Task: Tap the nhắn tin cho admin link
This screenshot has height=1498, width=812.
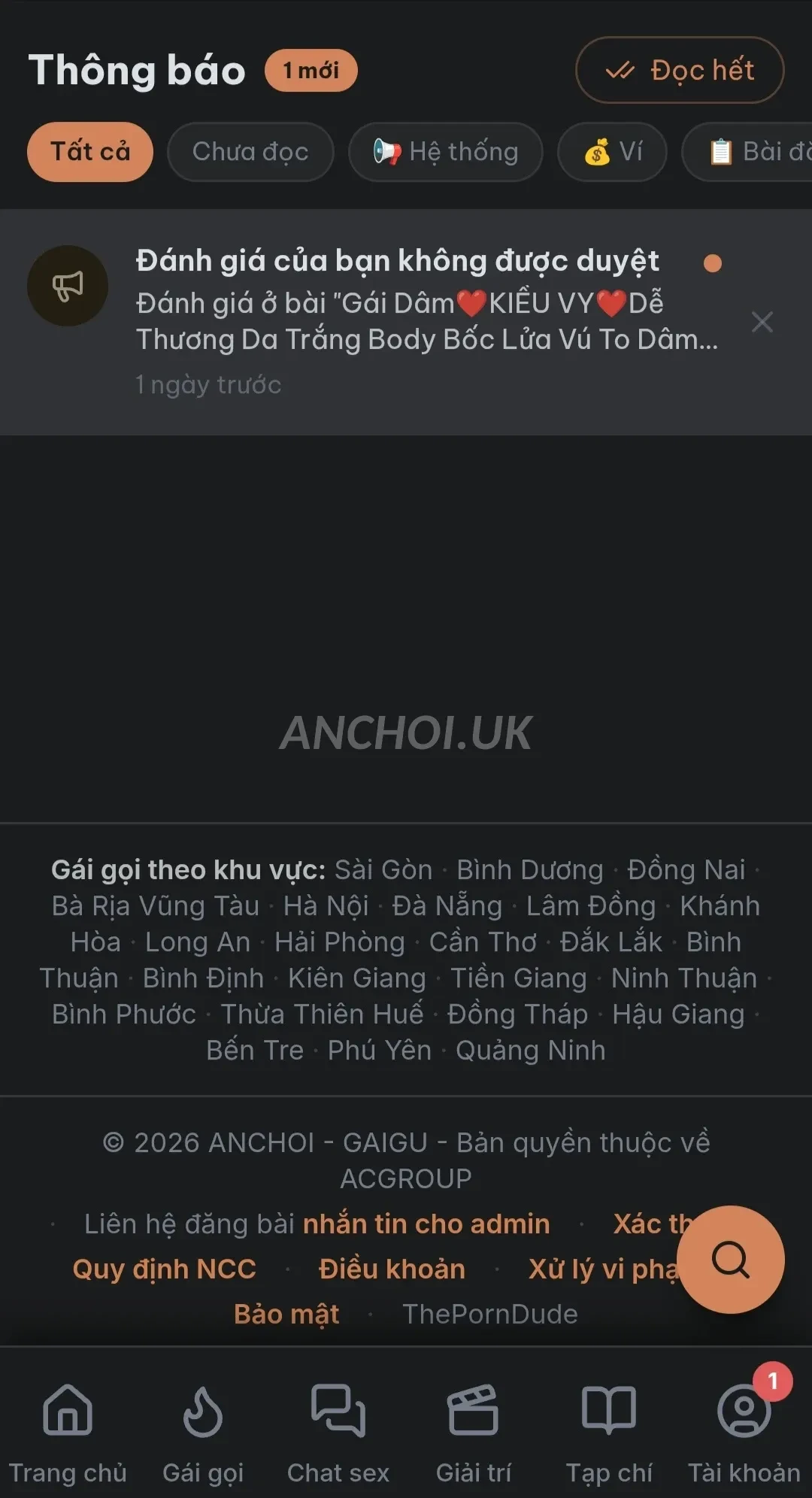Action: pos(426,1224)
